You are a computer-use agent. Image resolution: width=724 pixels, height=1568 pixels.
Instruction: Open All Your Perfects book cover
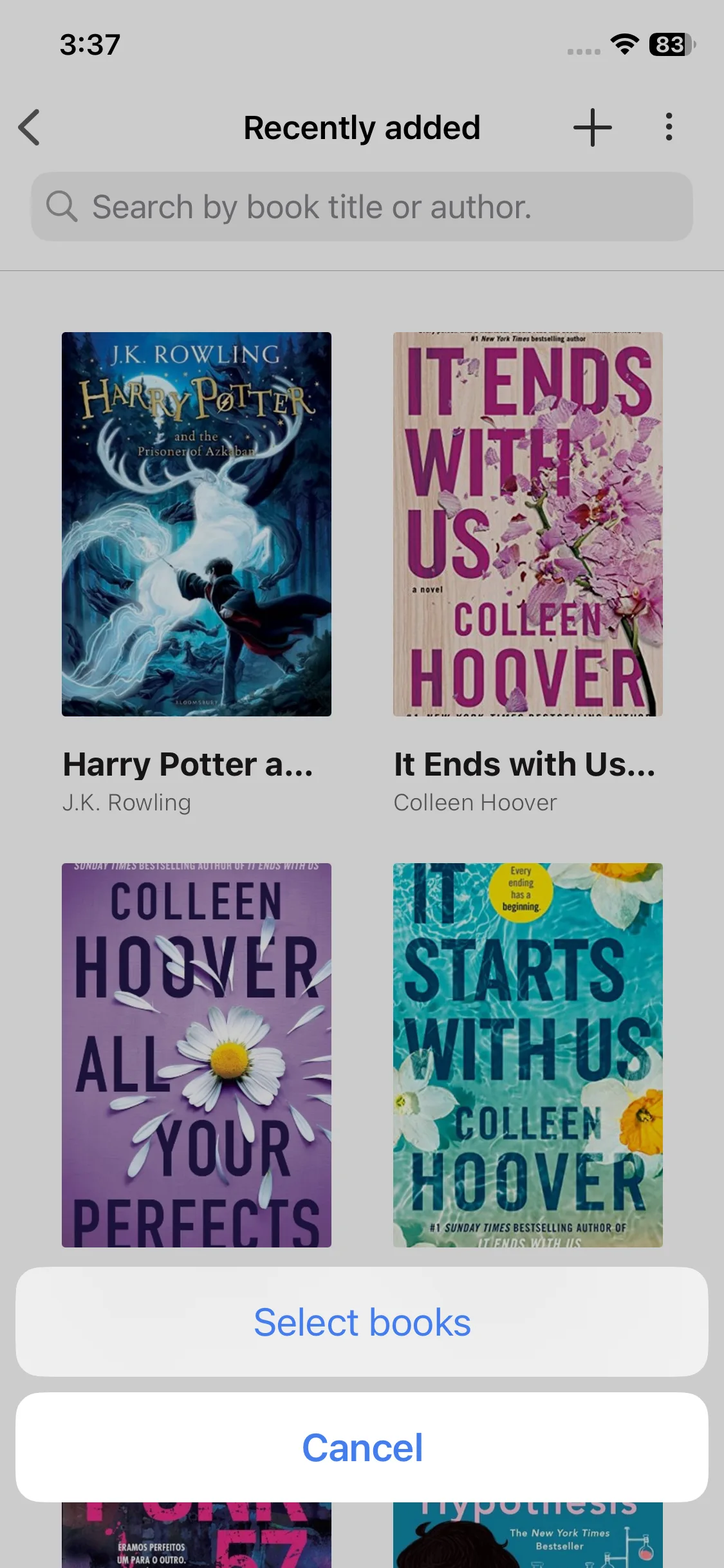click(x=196, y=1054)
